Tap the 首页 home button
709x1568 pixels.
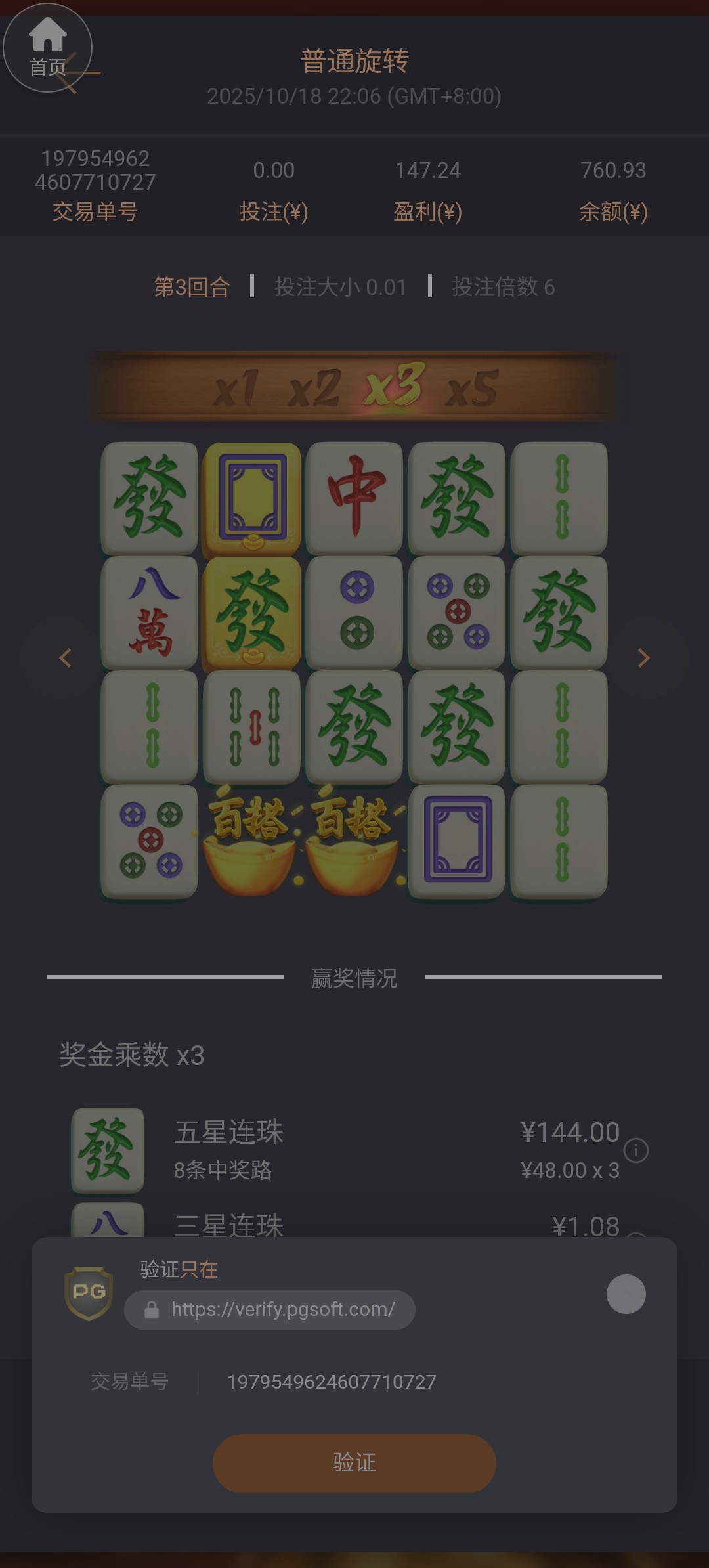pyautogui.click(x=47, y=47)
